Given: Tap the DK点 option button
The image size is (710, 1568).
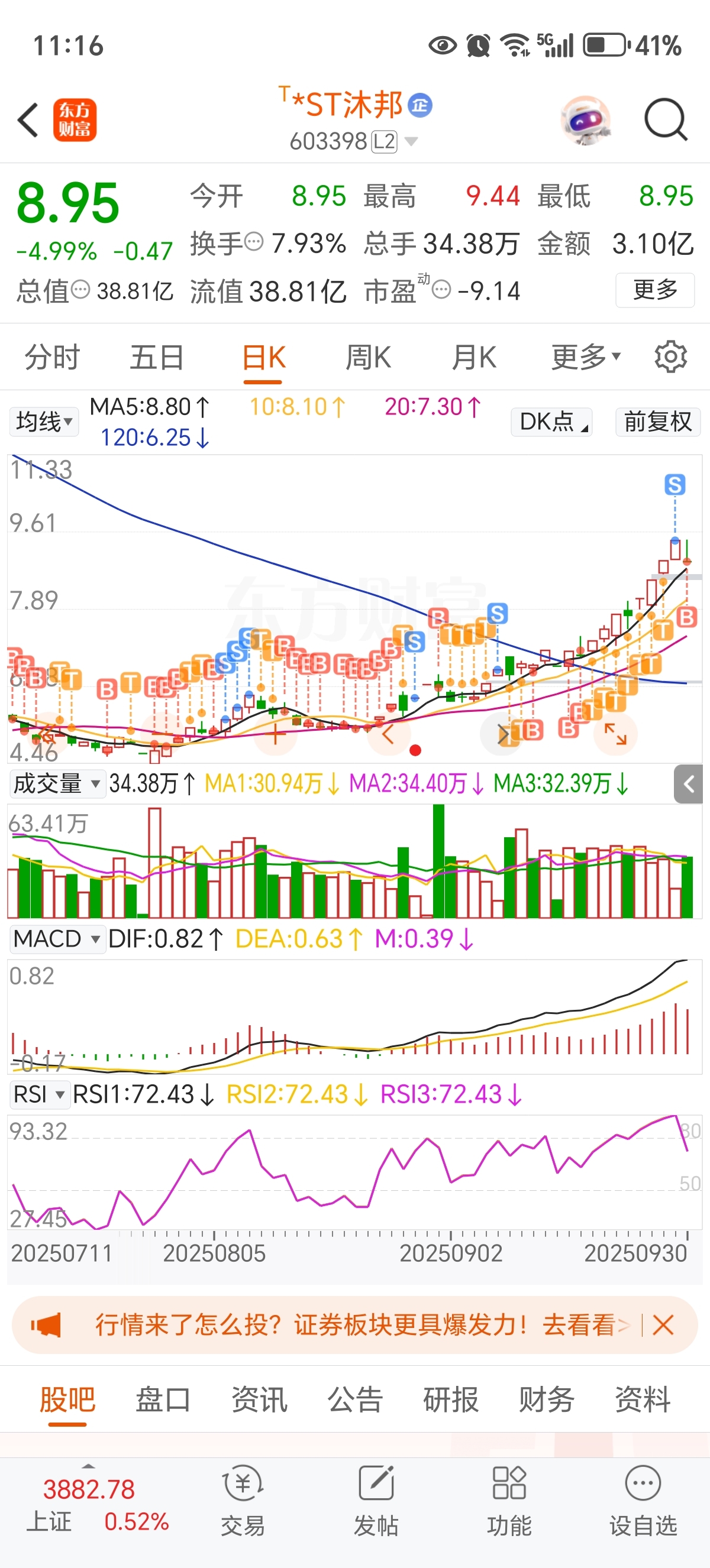Looking at the screenshot, I should tap(551, 421).
